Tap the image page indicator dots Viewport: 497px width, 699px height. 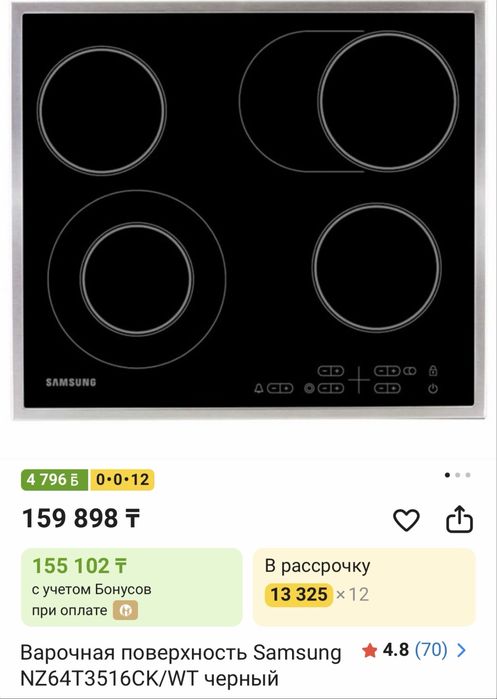point(457,475)
